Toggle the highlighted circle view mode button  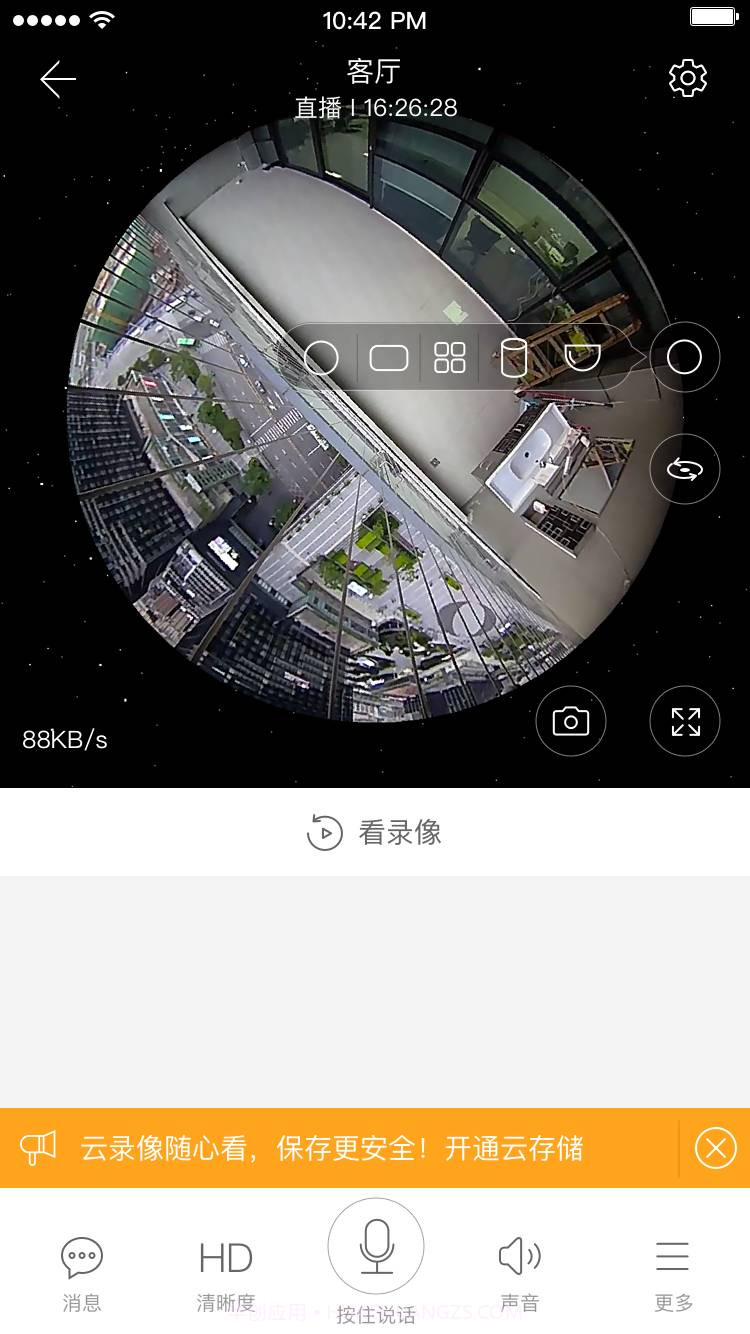pos(684,357)
